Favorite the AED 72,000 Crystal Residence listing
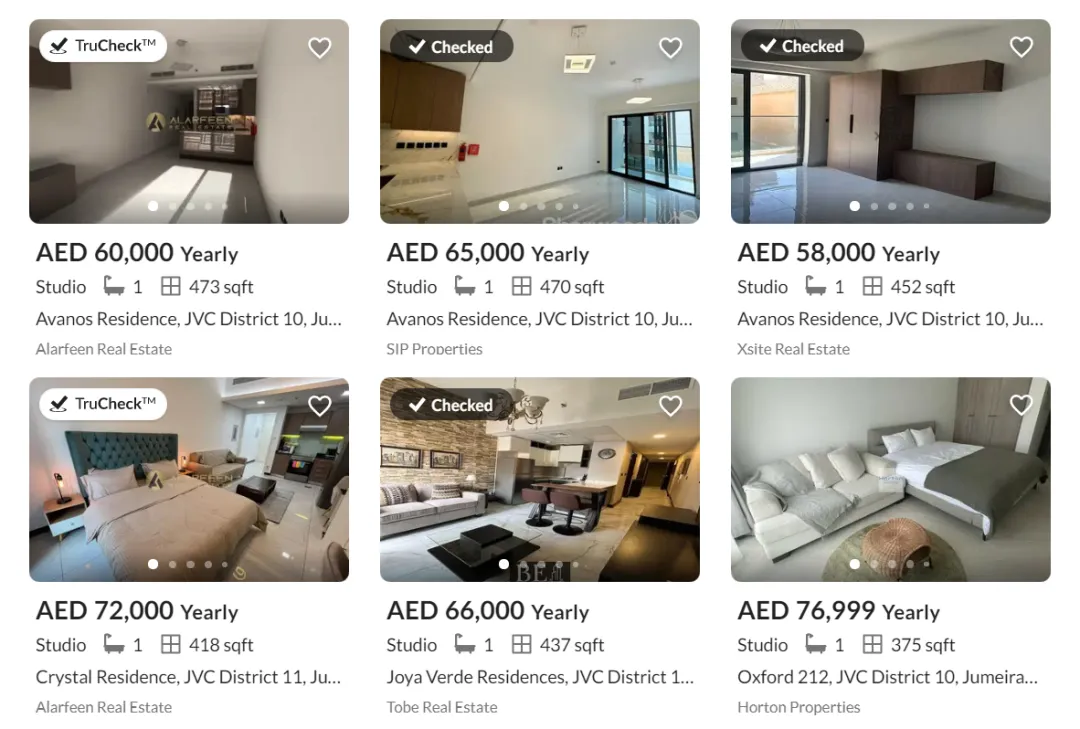The height and width of the screenshot is (729, 1080). point(319,405)
